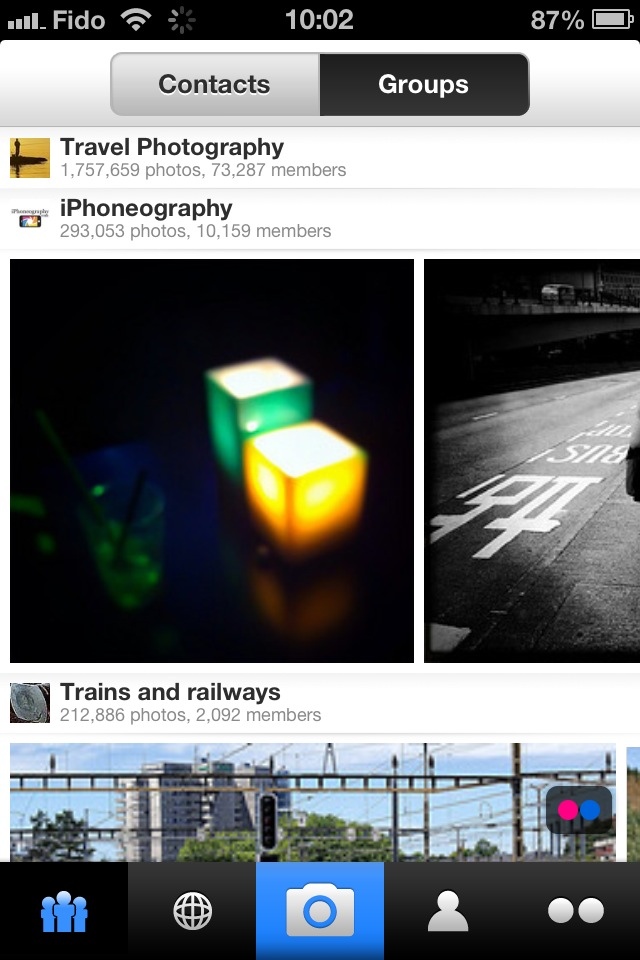Go to the profile person tab

(x=448, y=911)
